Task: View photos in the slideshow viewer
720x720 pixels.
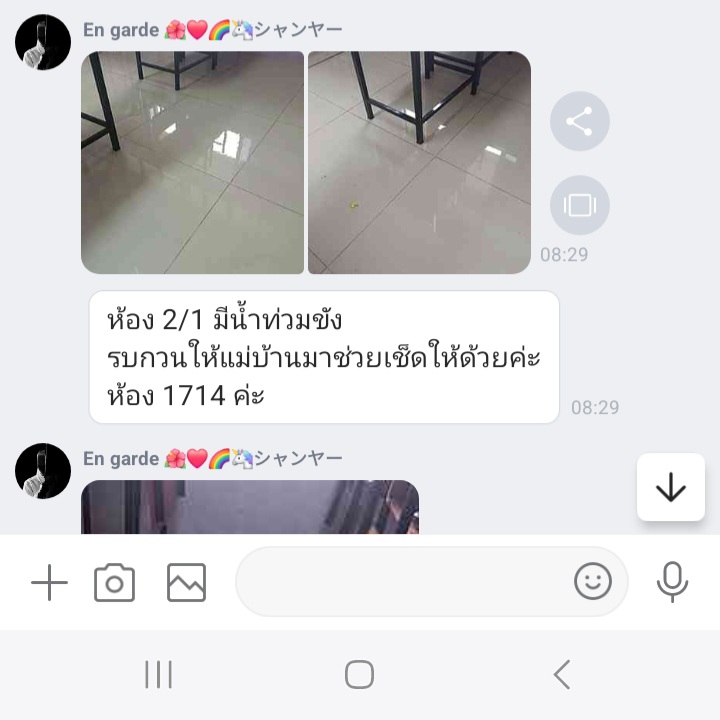Action: coord(579,205)
